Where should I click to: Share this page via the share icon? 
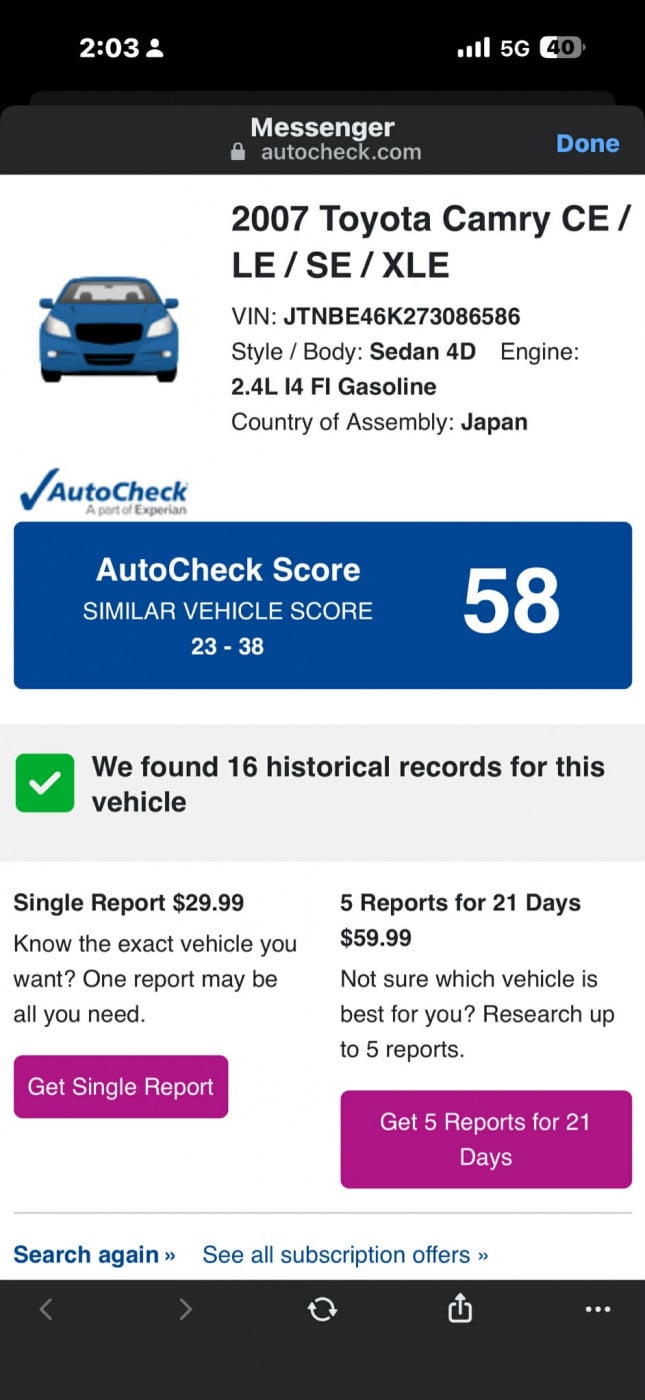[x=459, y=1308]
